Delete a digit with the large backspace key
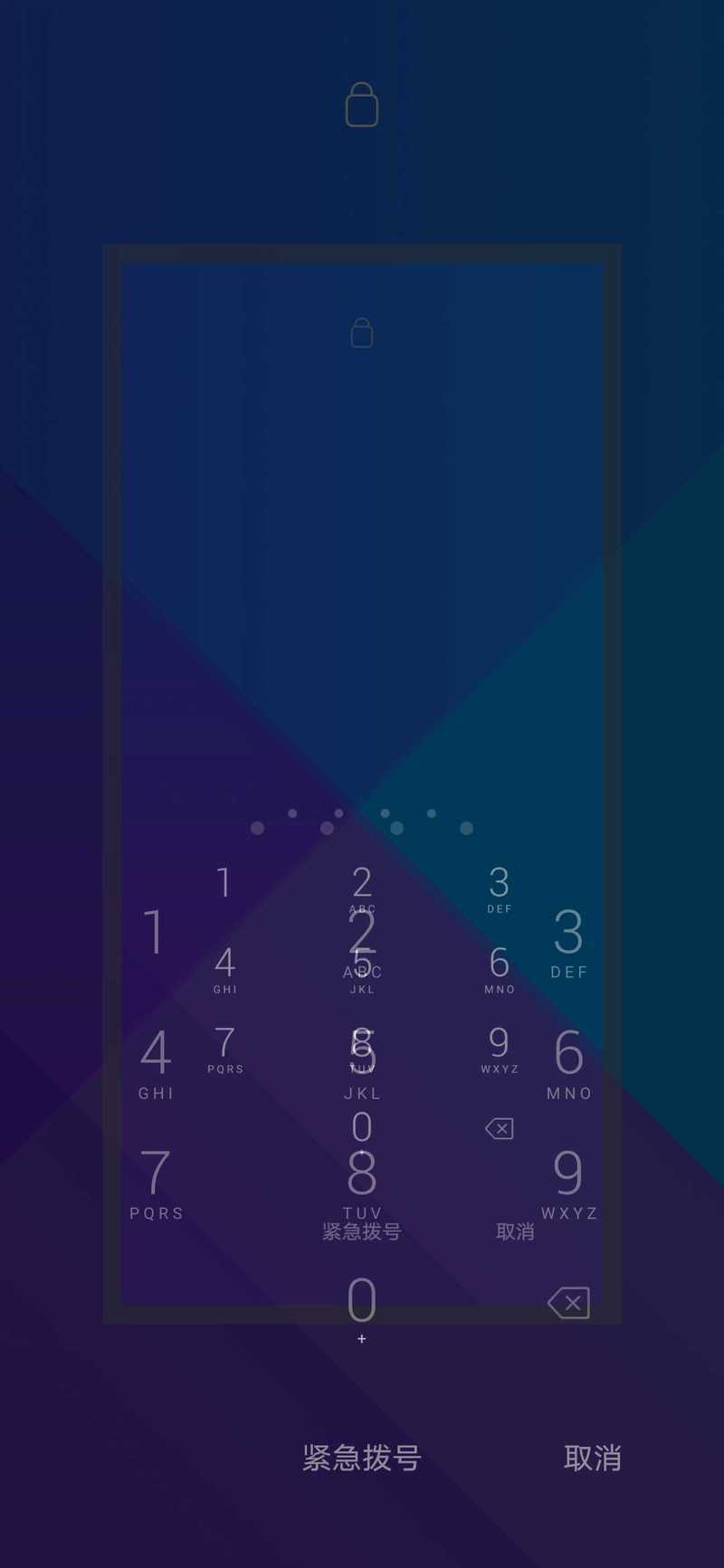The image size is (724, 1568). coord(568,1303)
